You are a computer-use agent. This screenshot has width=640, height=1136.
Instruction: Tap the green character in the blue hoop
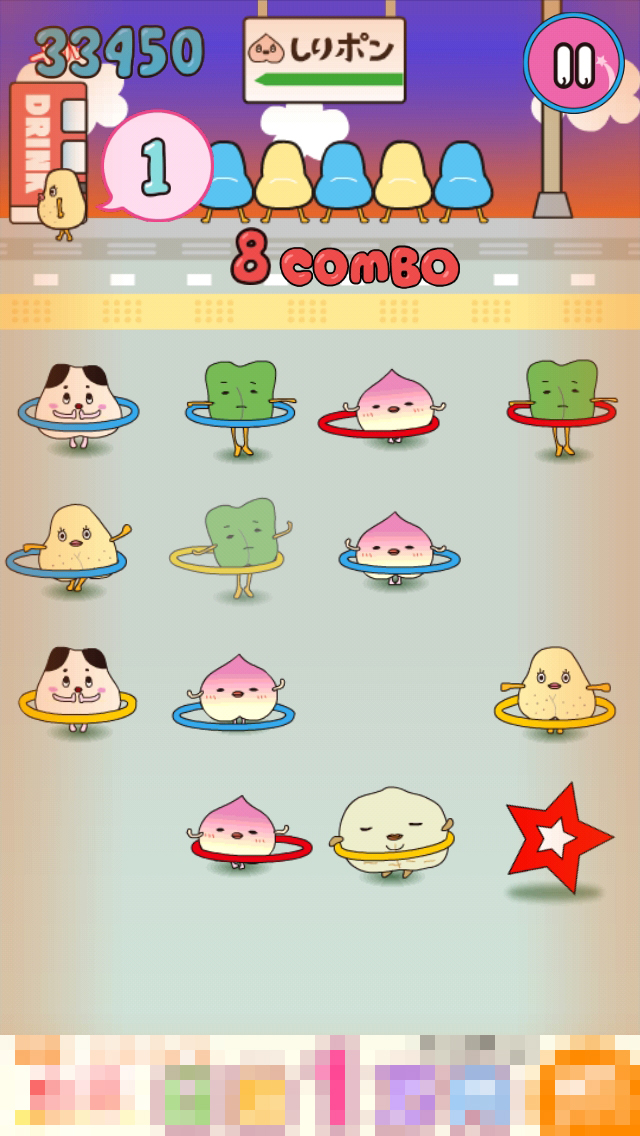[240, 400]
